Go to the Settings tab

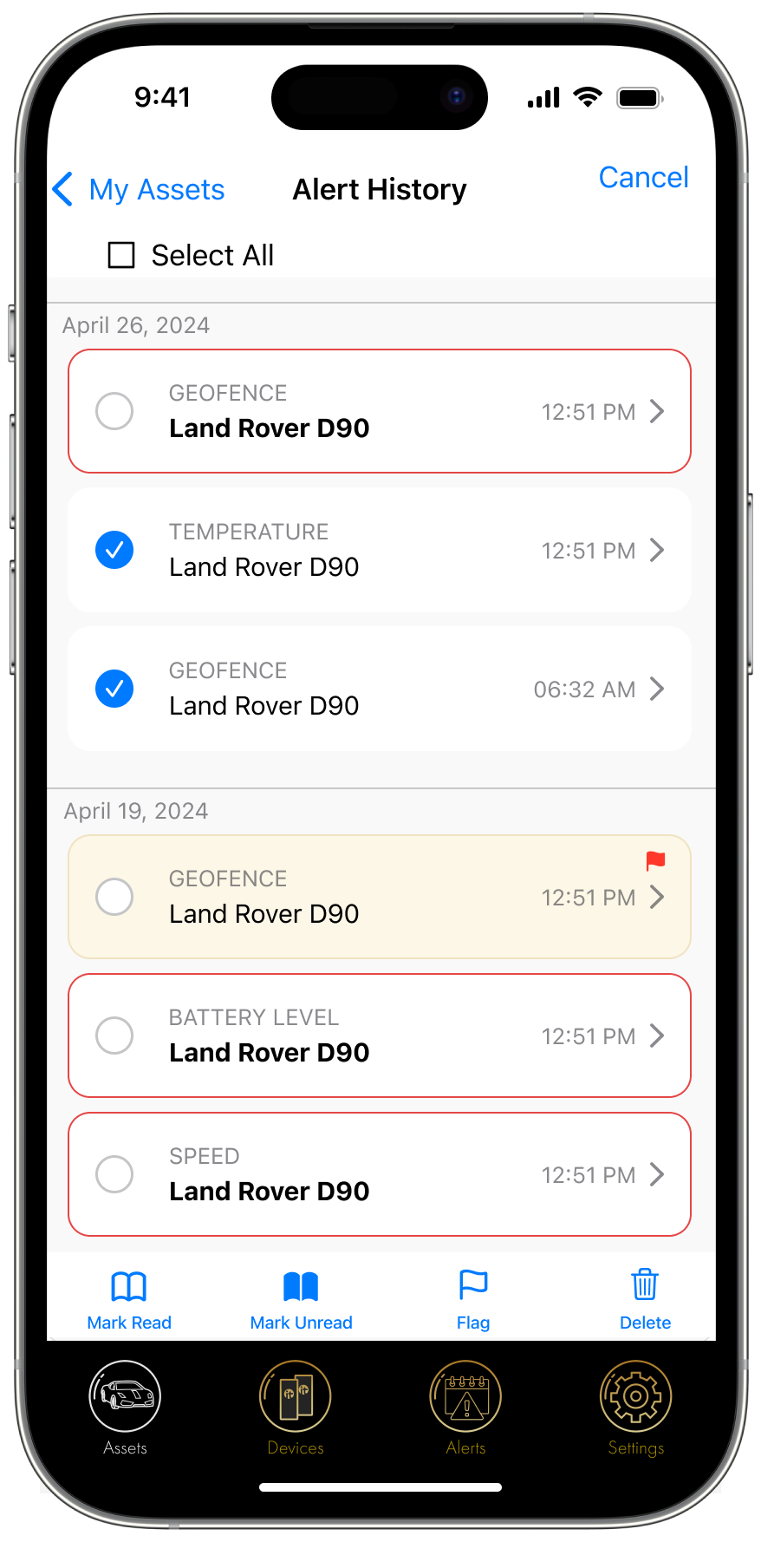636,1407
